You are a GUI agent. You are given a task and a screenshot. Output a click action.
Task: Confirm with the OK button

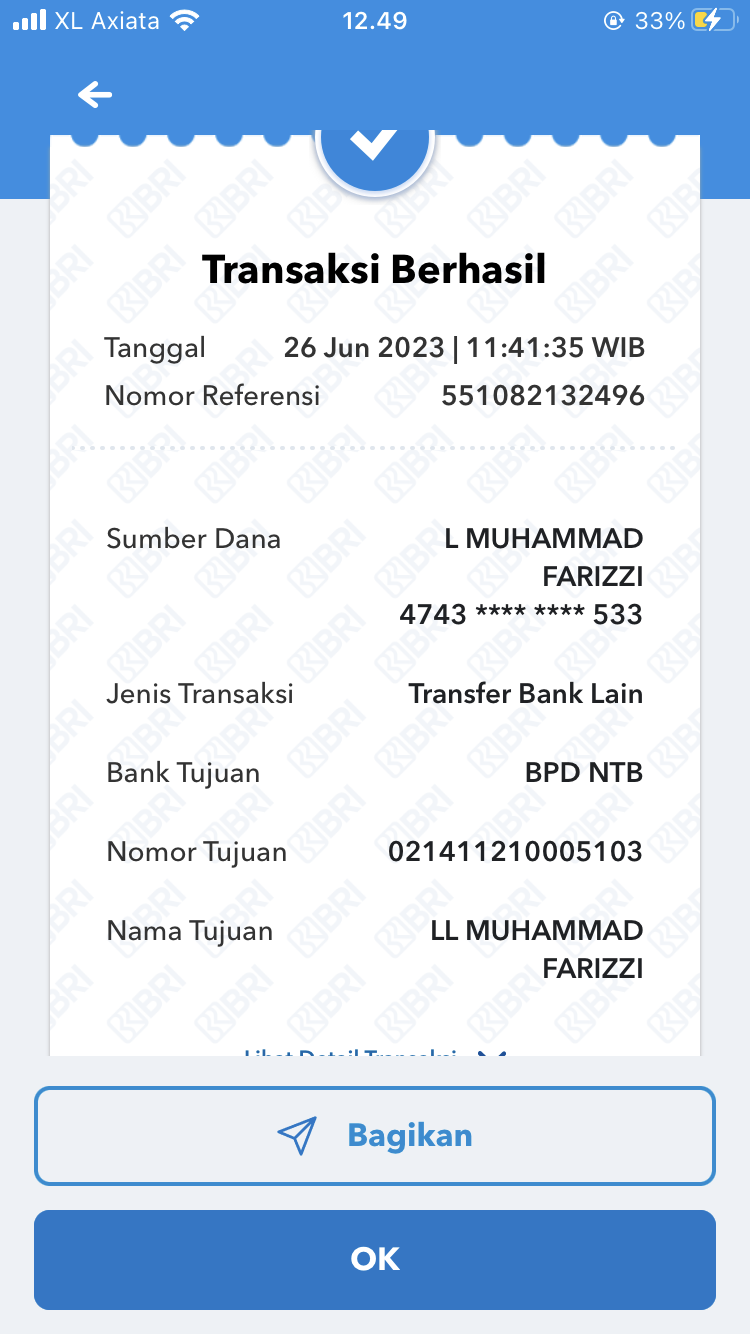(x=375, y=1259)
